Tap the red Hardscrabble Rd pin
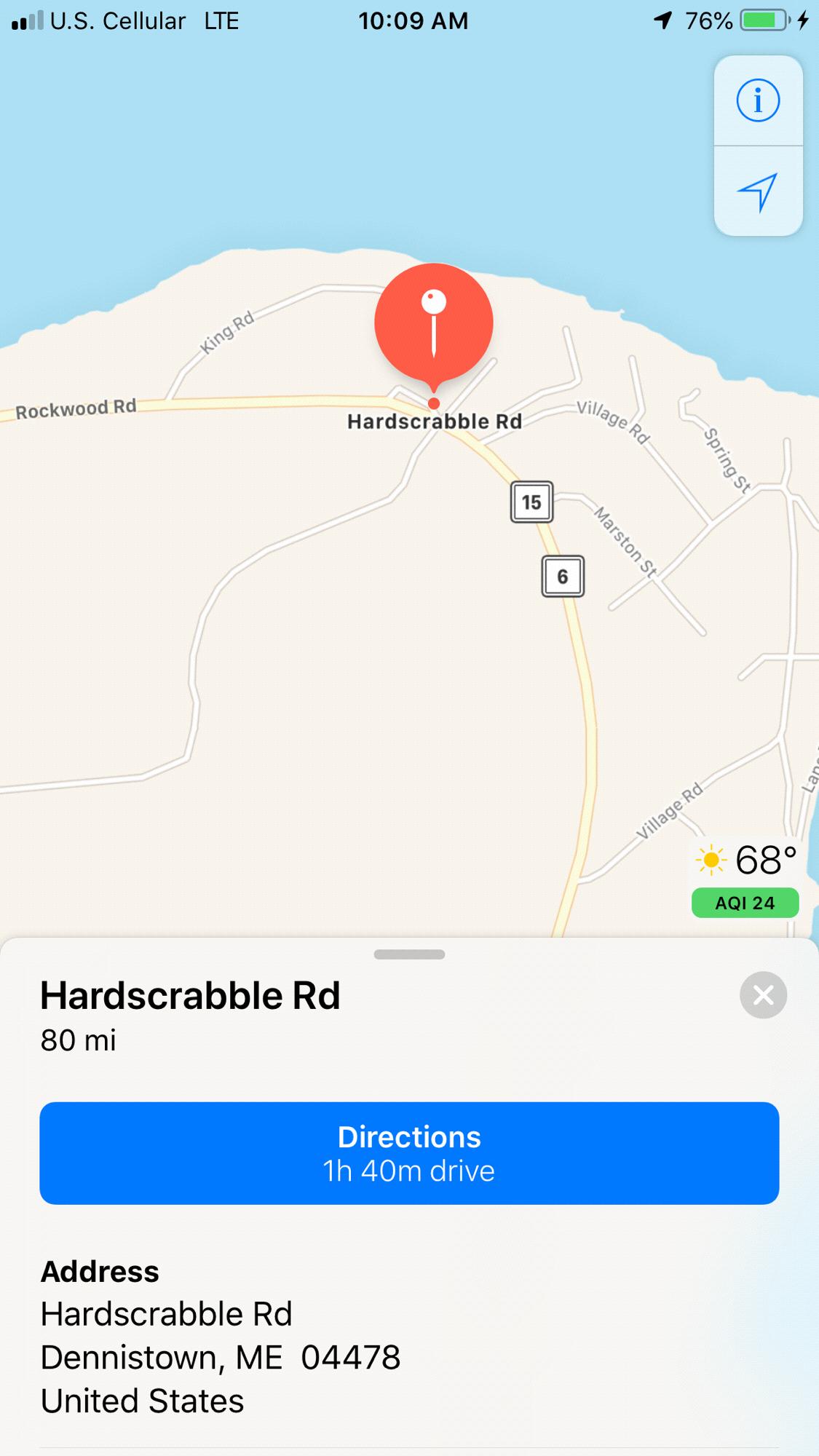This screenshot has height=1456, width=819. click(434, 323)
